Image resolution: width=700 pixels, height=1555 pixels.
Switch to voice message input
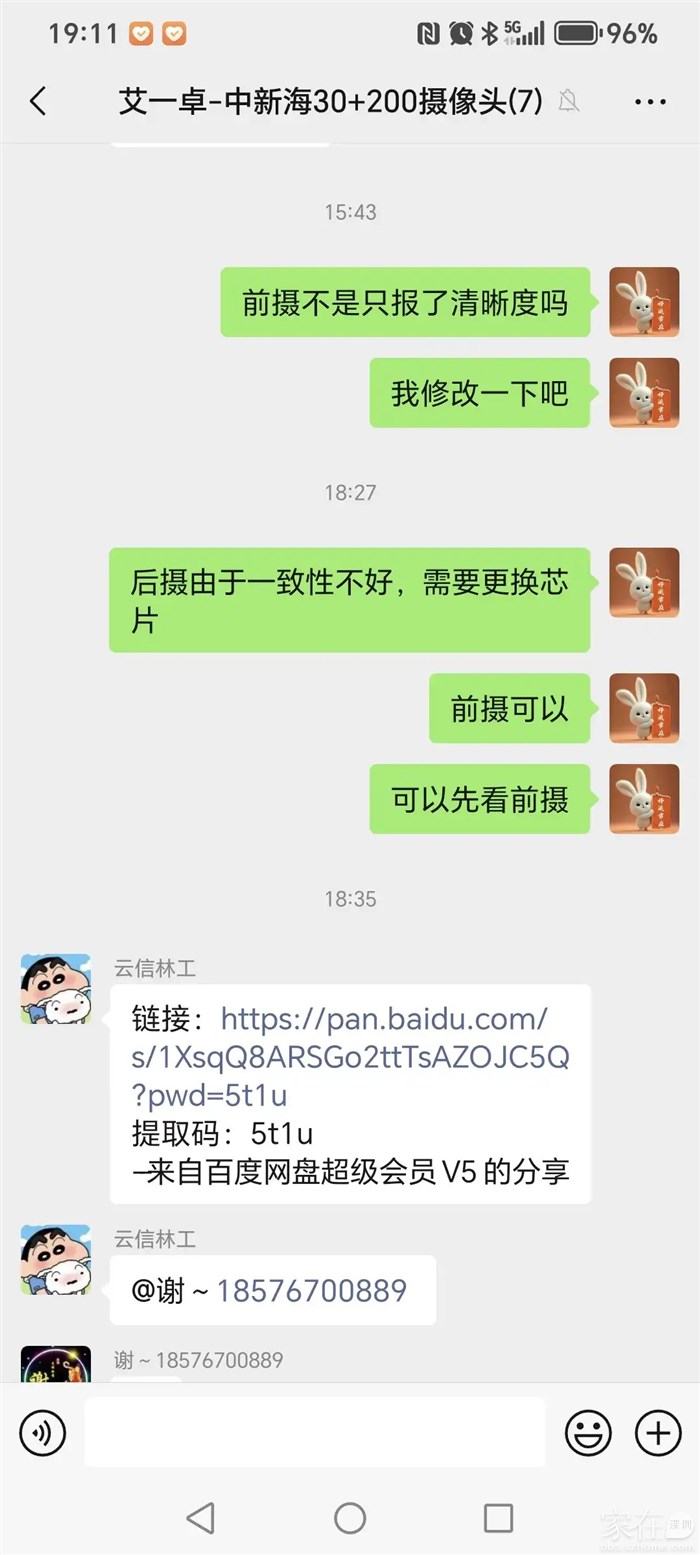(x=43, y=1433)
